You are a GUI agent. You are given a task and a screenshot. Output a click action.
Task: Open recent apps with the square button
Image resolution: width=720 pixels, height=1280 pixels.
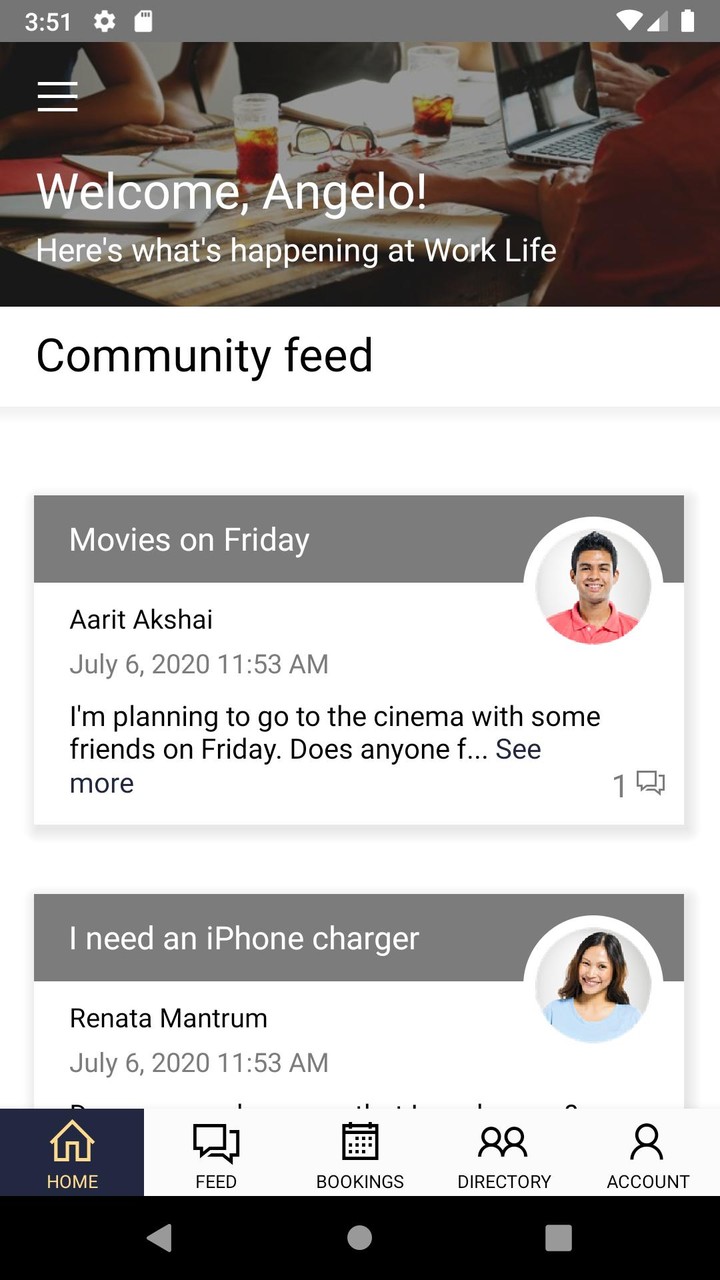[x=558, y=1237]
